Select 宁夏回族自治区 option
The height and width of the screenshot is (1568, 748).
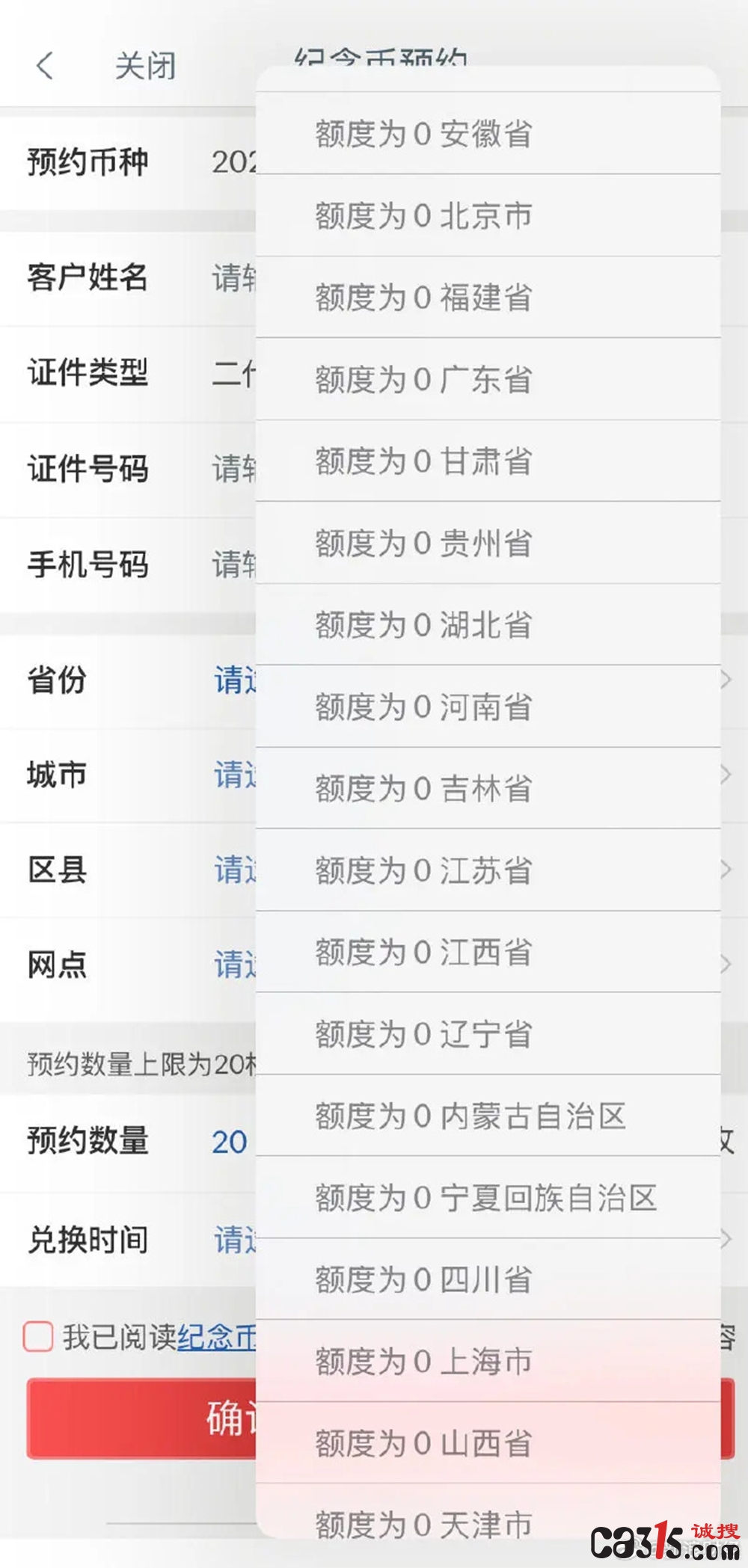pos(488,1197)
